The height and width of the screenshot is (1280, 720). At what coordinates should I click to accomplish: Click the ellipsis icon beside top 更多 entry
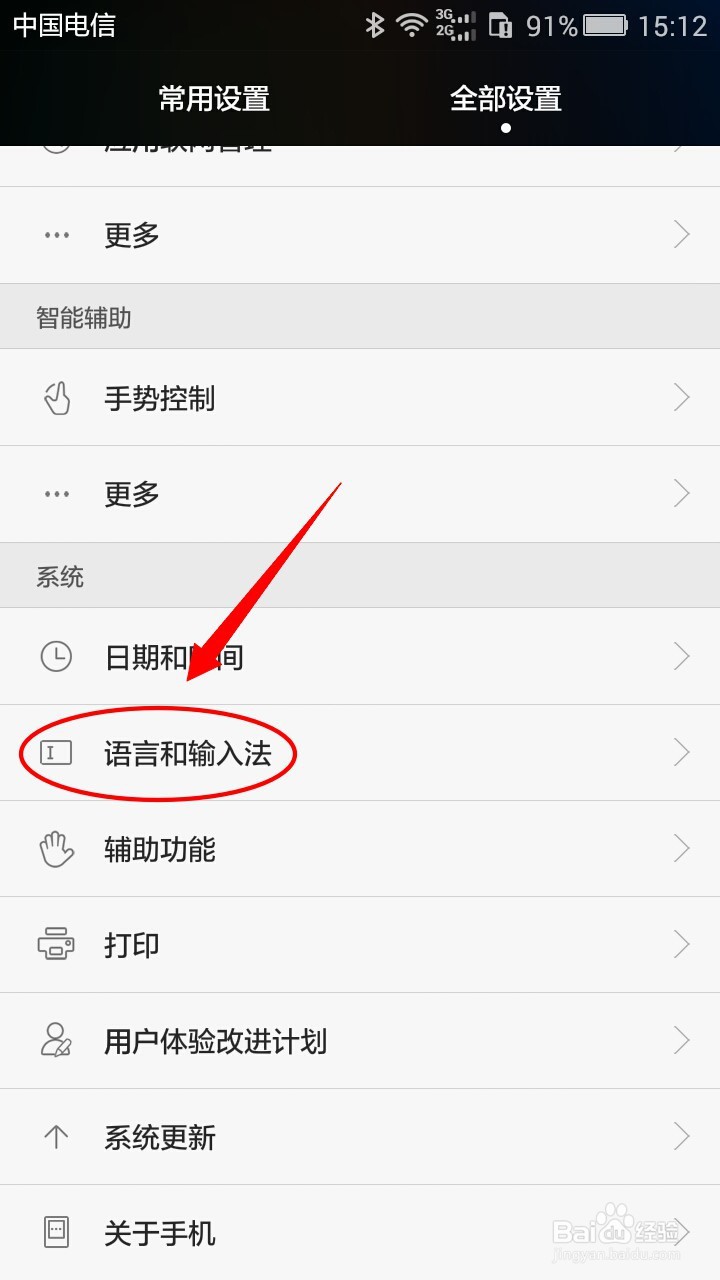[57, 235]
